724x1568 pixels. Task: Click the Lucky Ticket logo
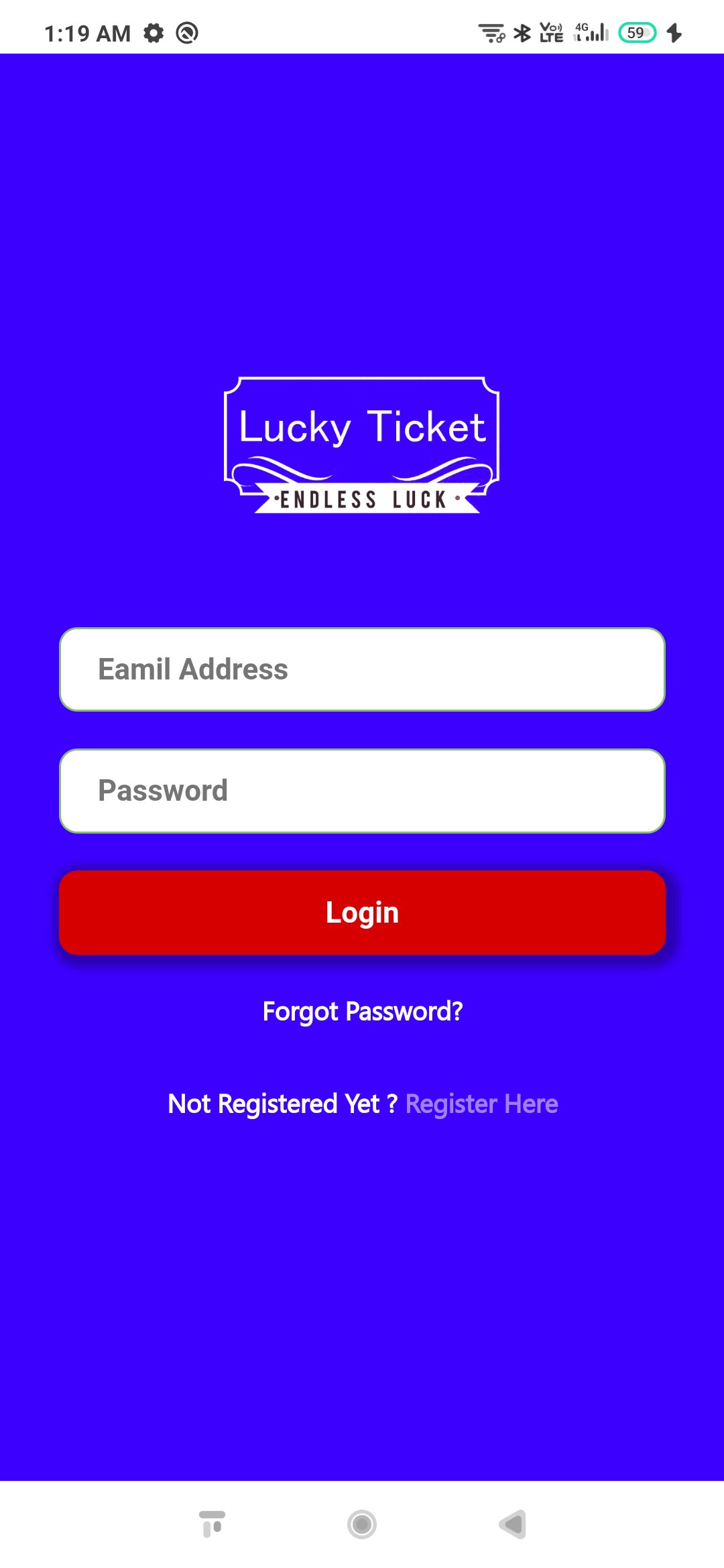point(362,442)
